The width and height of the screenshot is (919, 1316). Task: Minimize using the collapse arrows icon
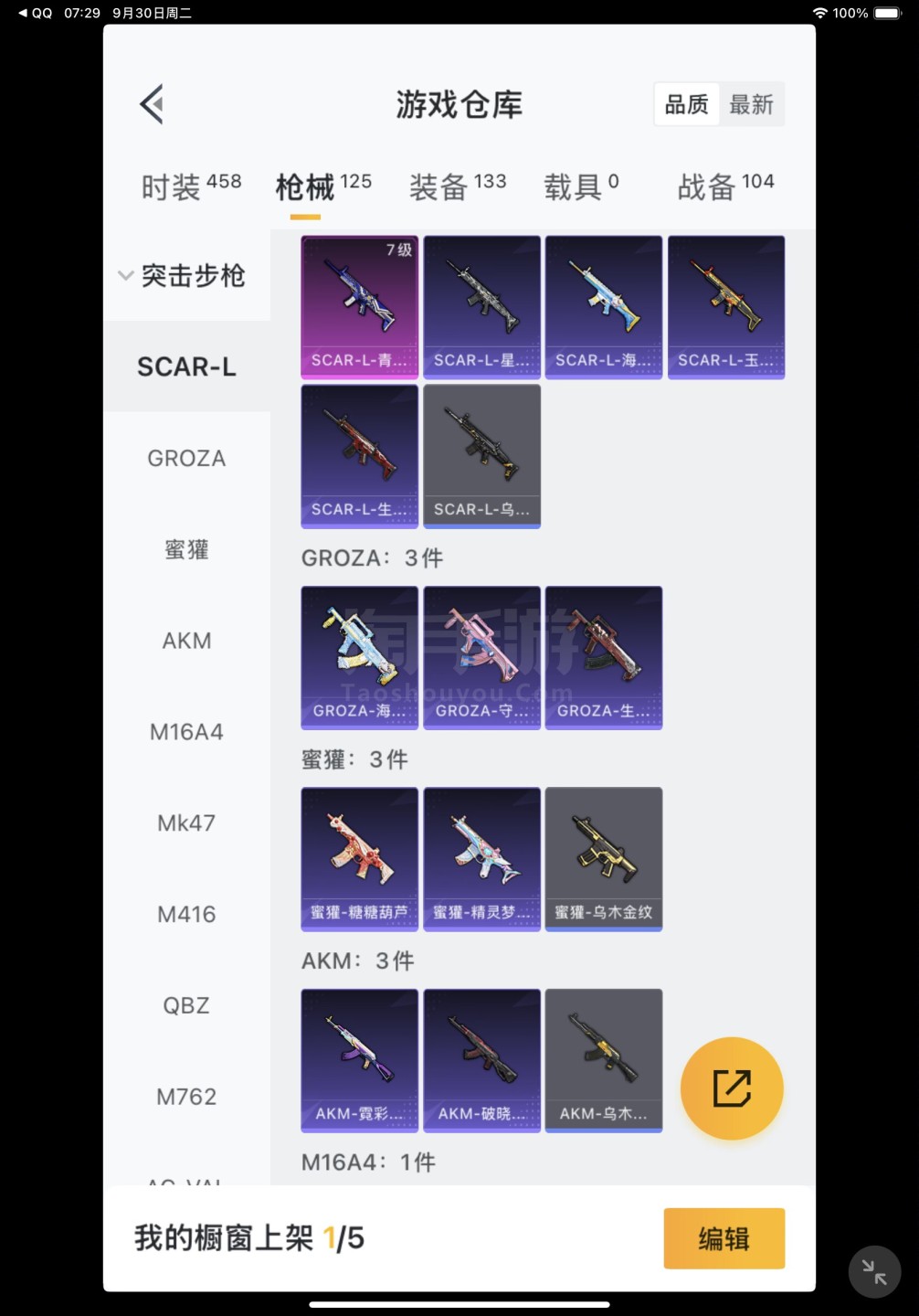[x=874, y=1271]
